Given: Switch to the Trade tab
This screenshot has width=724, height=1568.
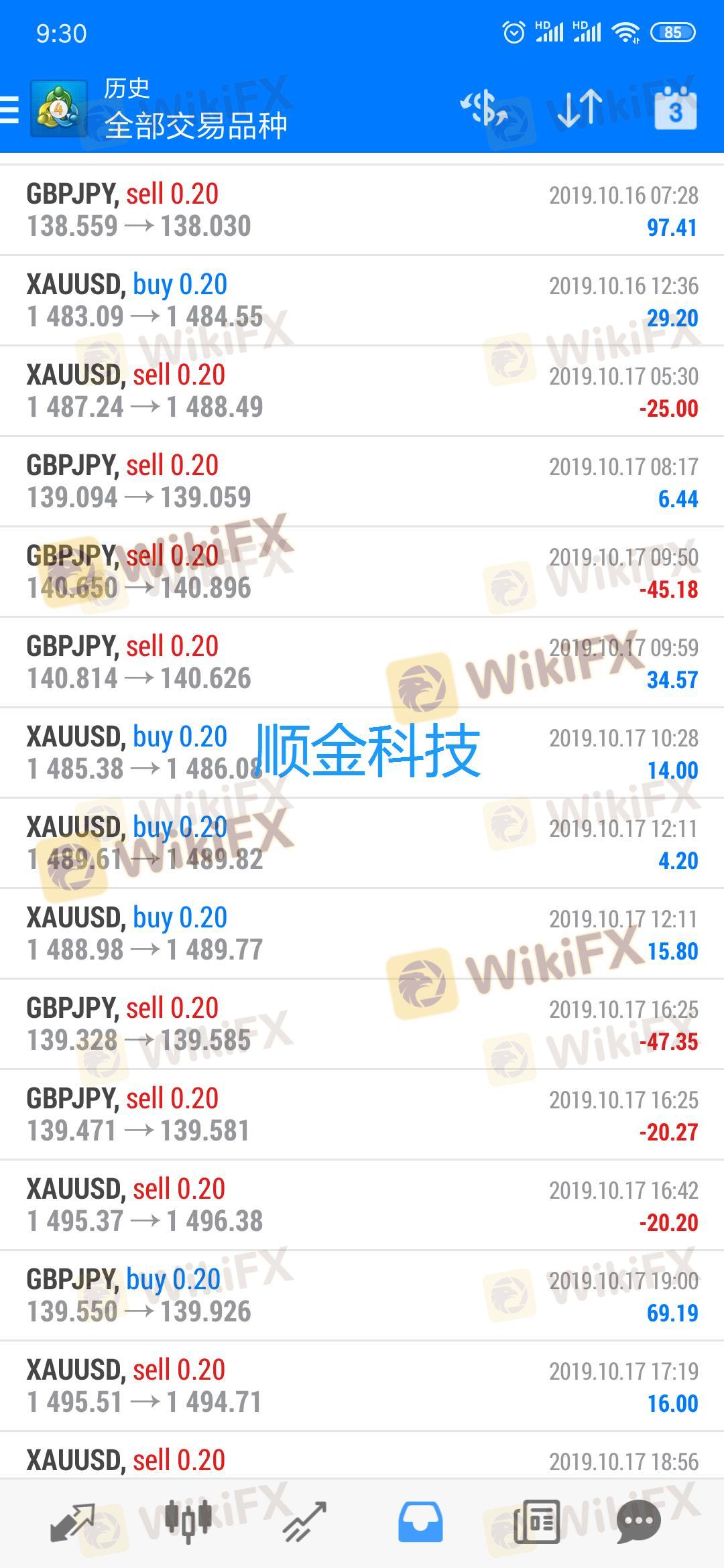Looking at the screenshot, I should pos(304,1522).
